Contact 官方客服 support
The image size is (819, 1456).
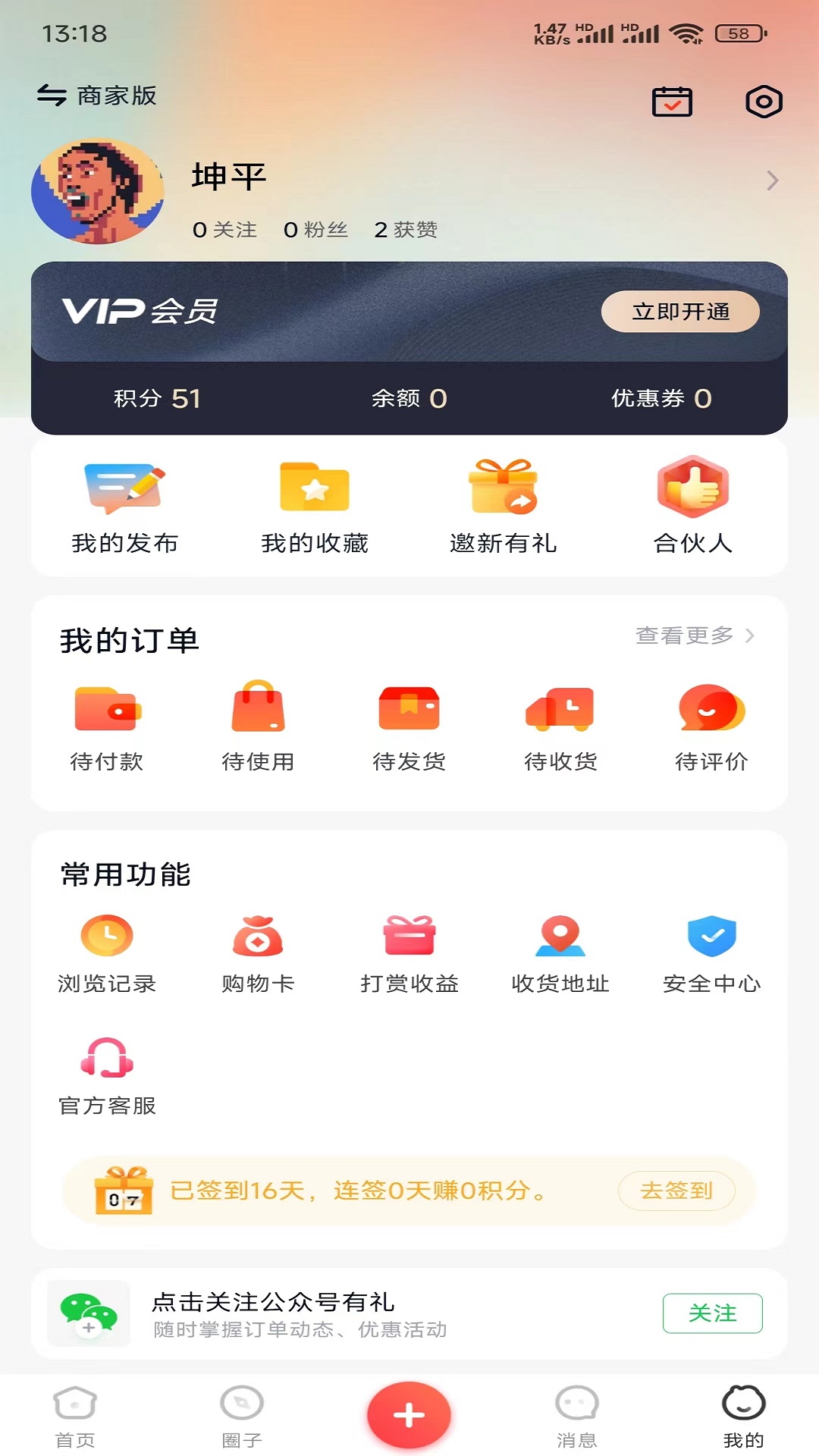pos(107,1075)
